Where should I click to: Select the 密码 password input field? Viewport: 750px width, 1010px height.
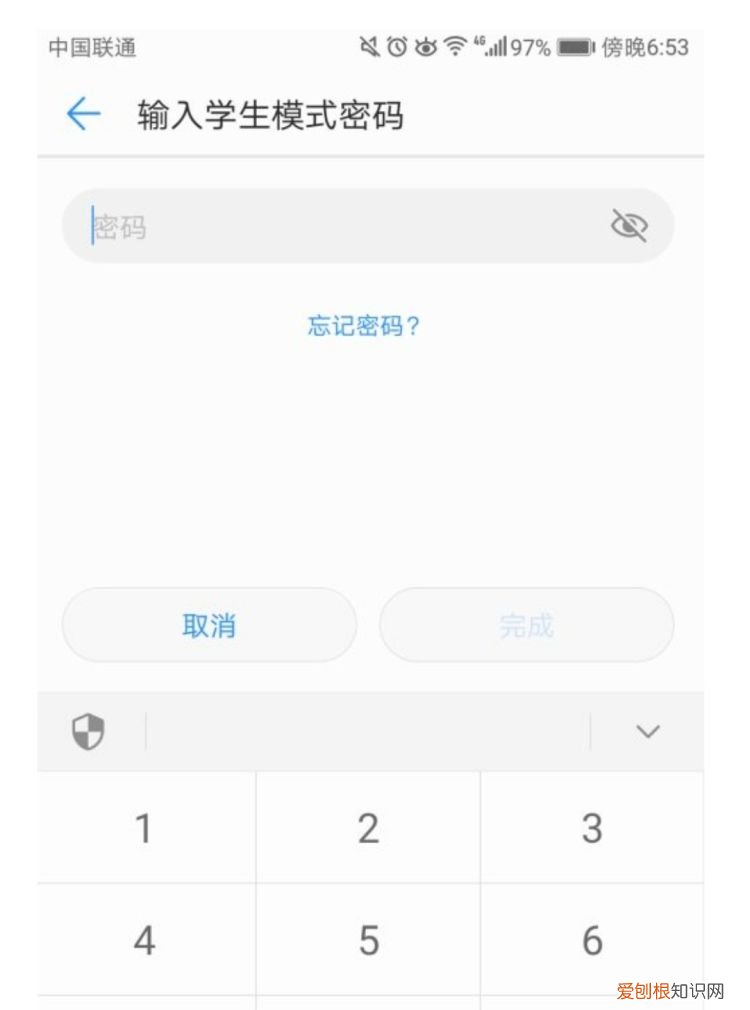[300, 228]
